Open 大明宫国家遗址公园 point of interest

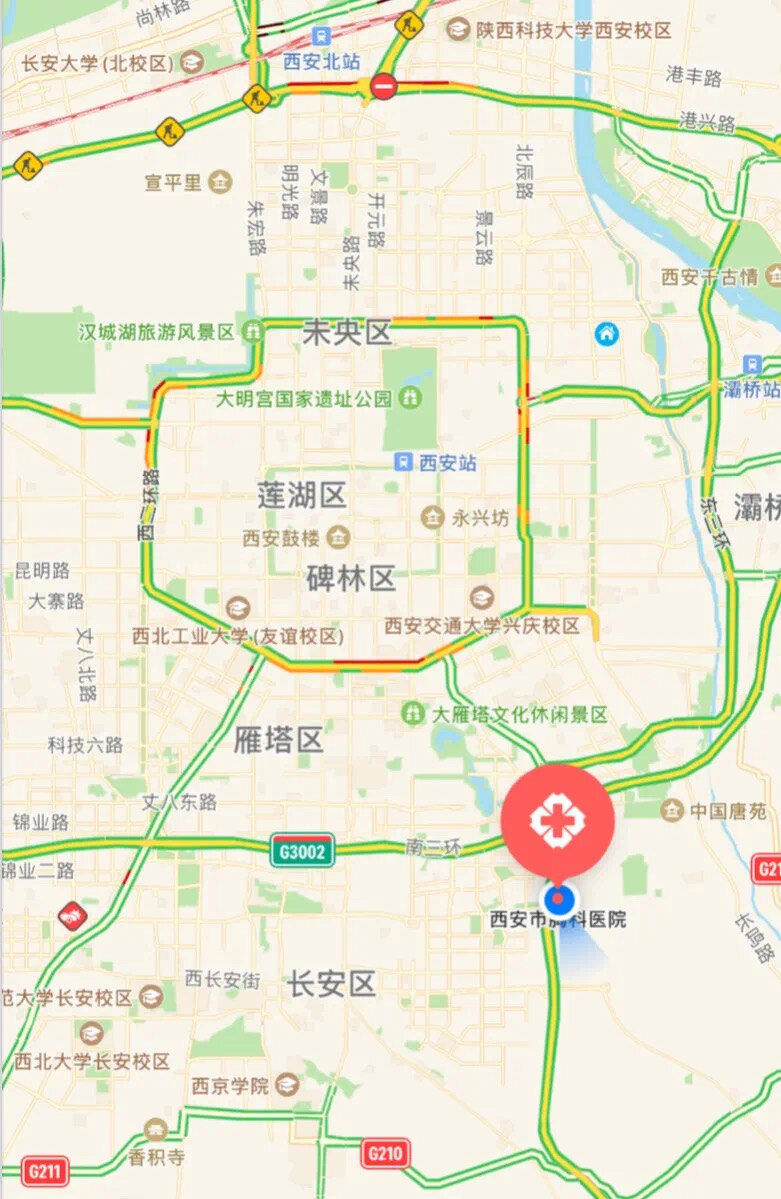410,398
